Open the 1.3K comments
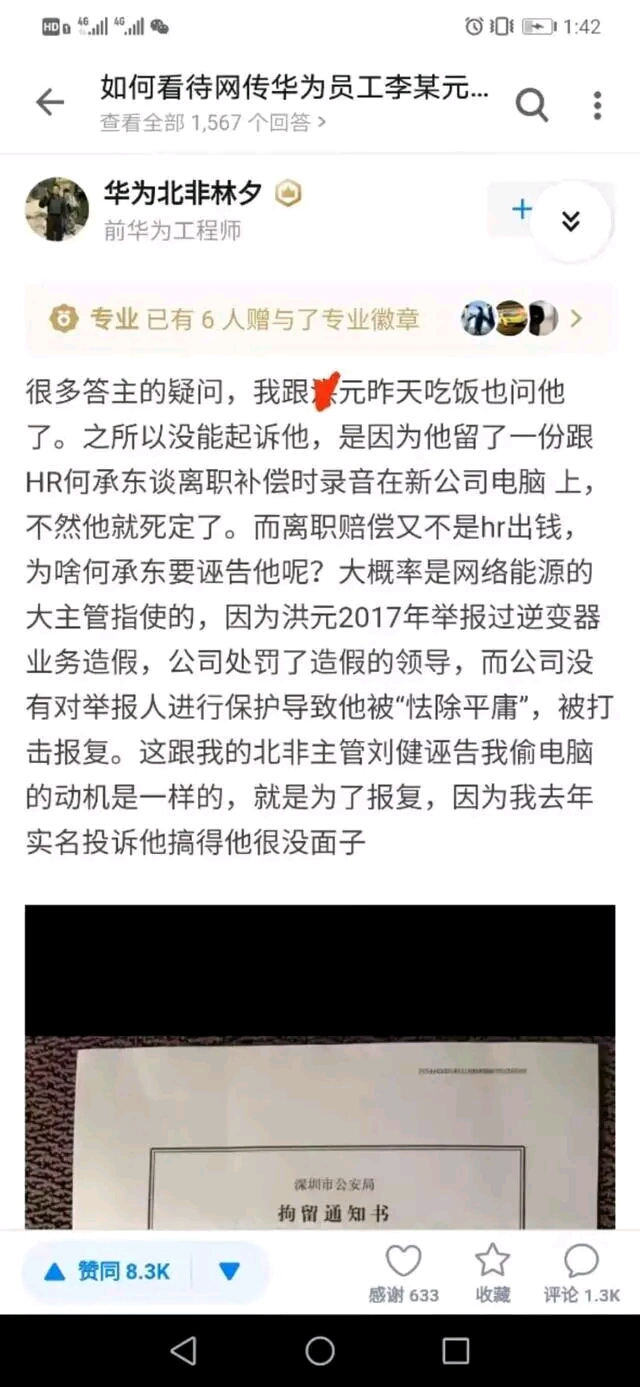 [581, 1270]
